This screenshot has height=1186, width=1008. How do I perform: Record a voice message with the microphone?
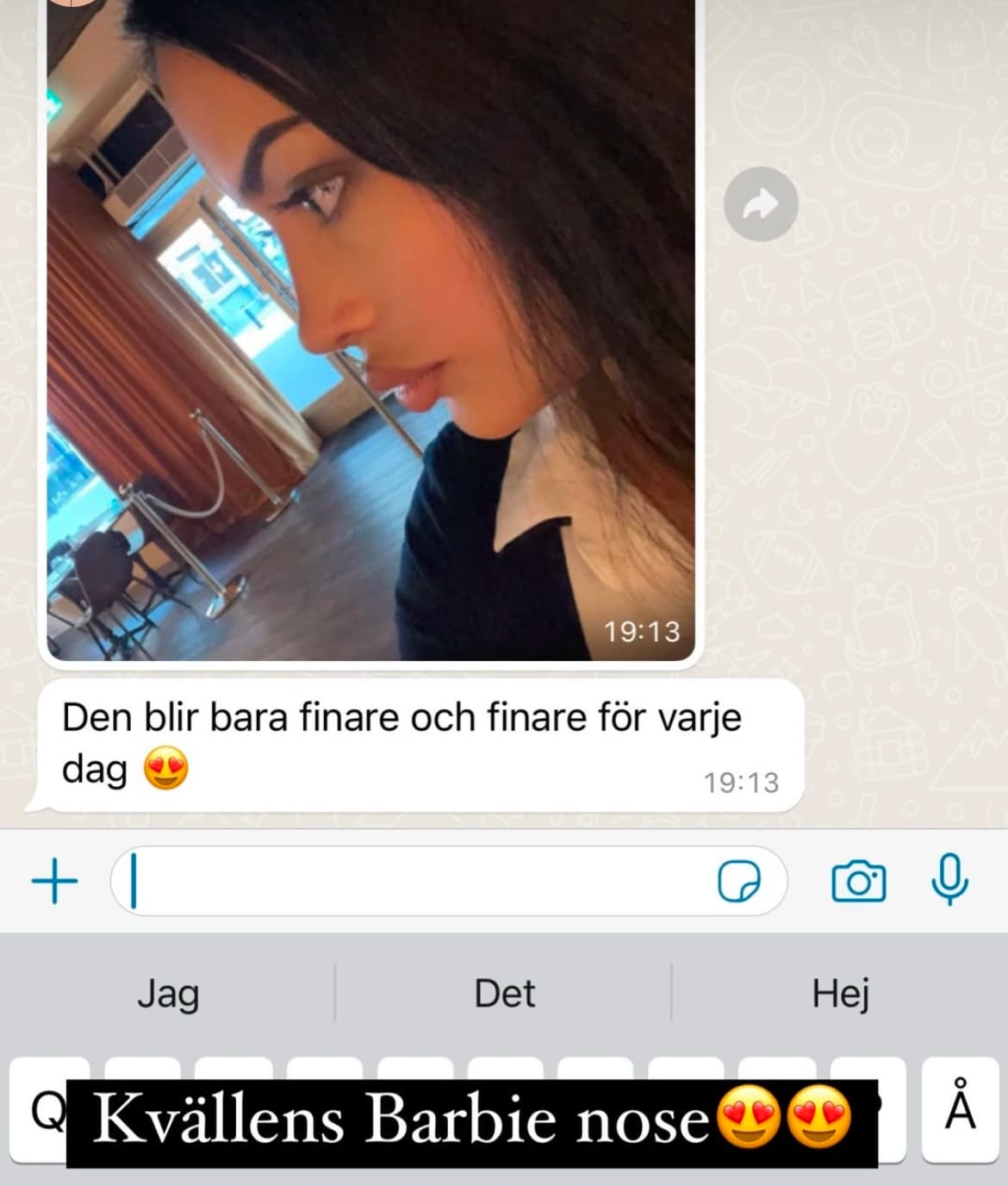(x=949, y=879)
